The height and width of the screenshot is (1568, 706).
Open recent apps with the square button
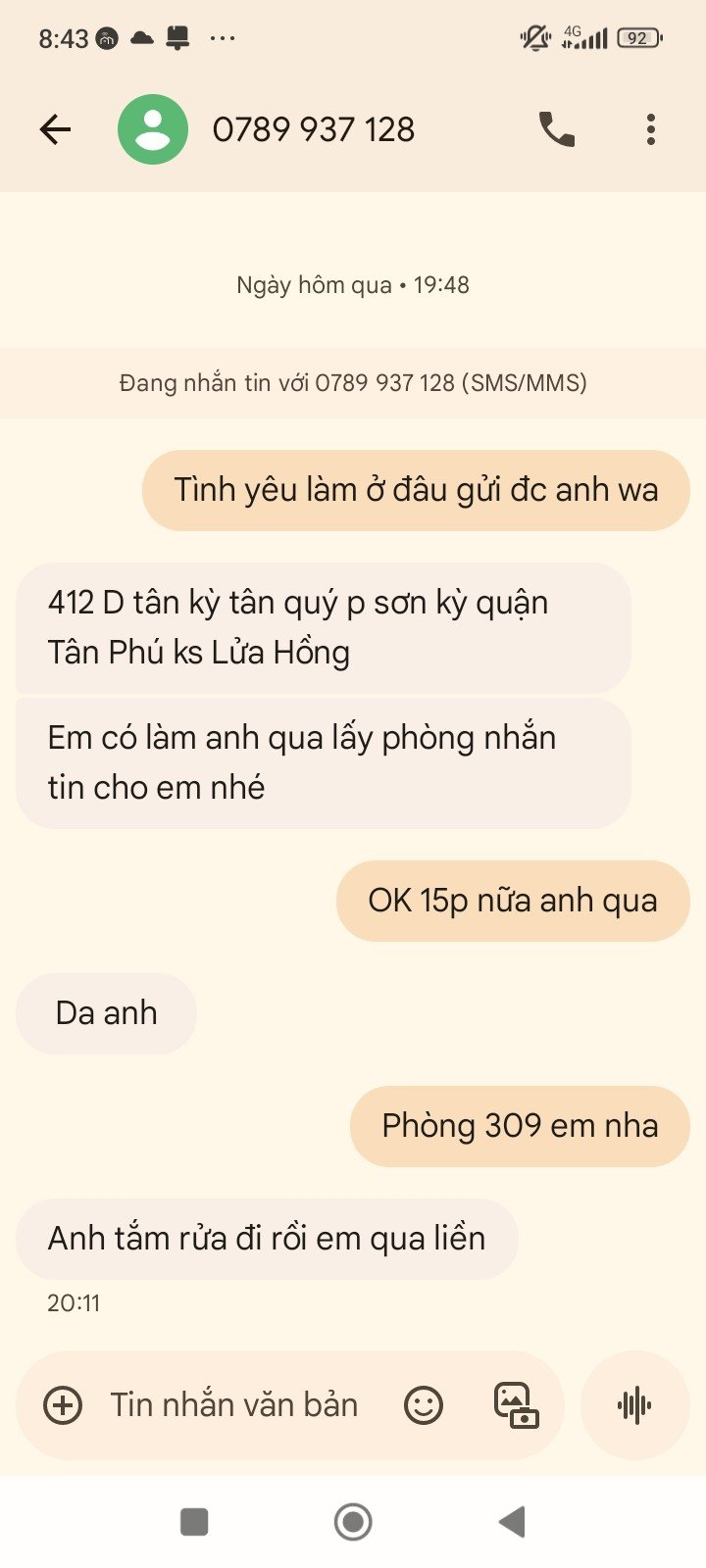[194, 1522]
